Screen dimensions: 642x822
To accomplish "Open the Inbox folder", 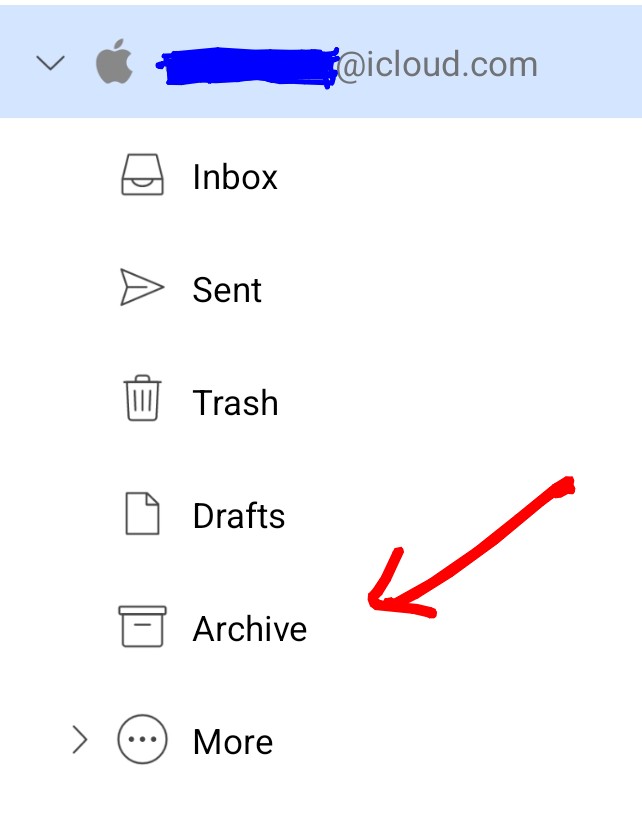I will click(234, 178).
